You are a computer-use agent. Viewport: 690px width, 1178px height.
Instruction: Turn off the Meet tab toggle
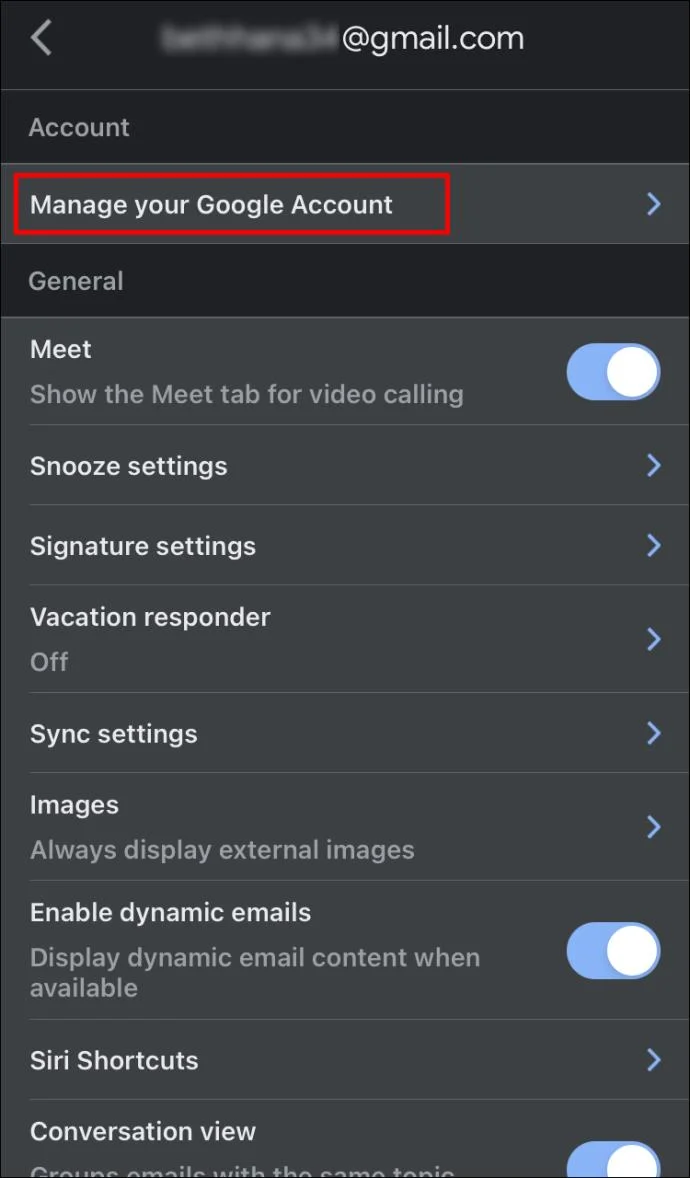[613, 372]
